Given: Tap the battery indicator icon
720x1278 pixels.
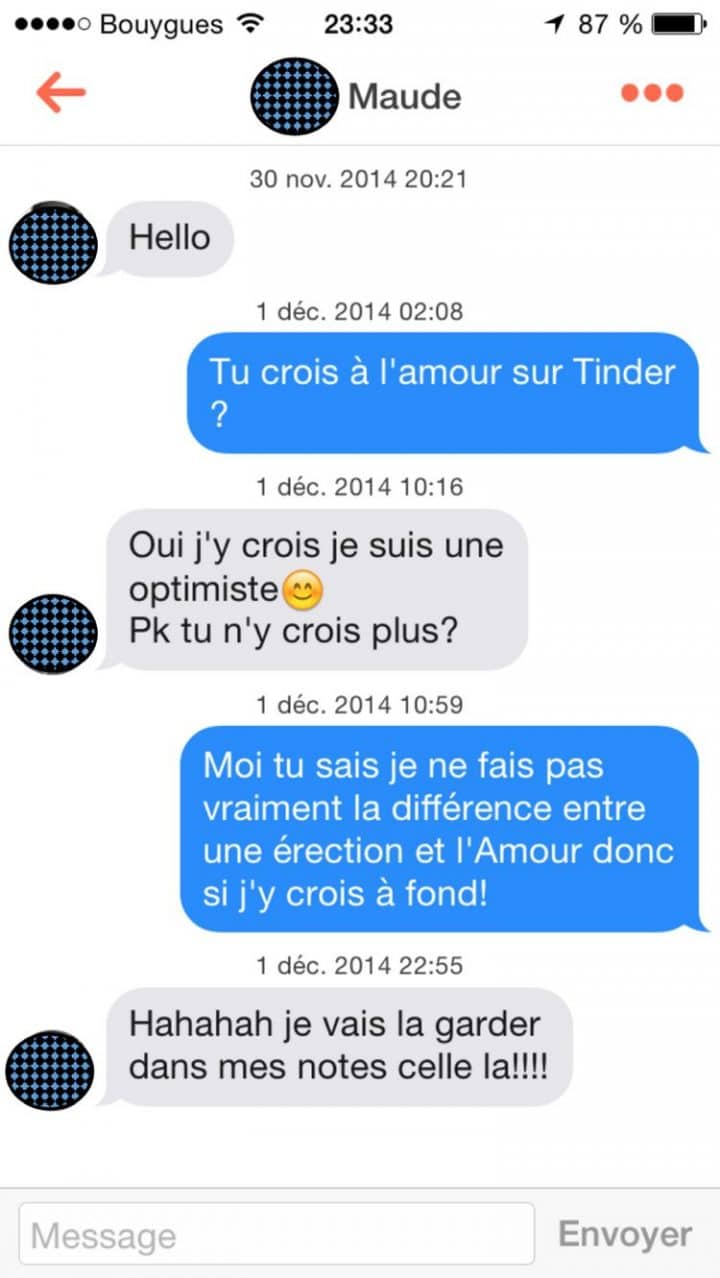Looking at the screenshot, I should click(676, 24).
